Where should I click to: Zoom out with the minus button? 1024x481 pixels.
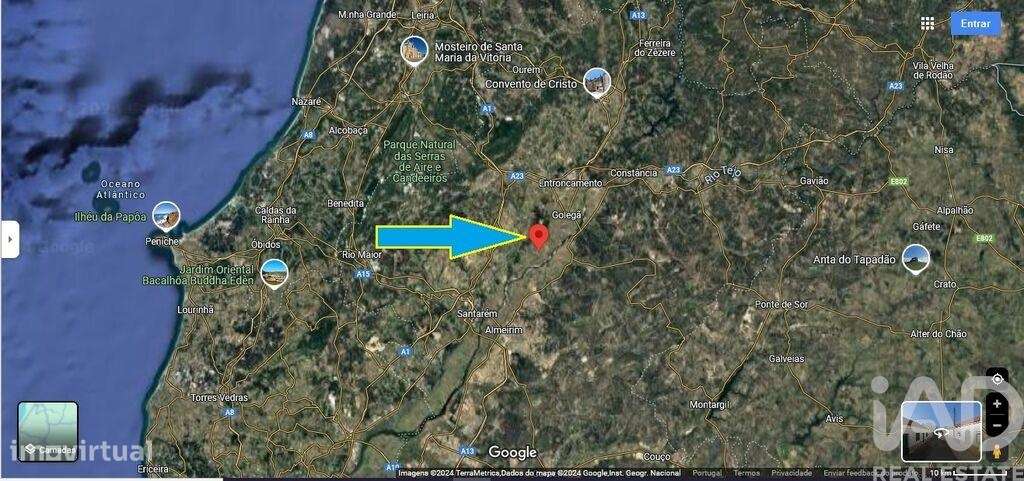(997, 426)
